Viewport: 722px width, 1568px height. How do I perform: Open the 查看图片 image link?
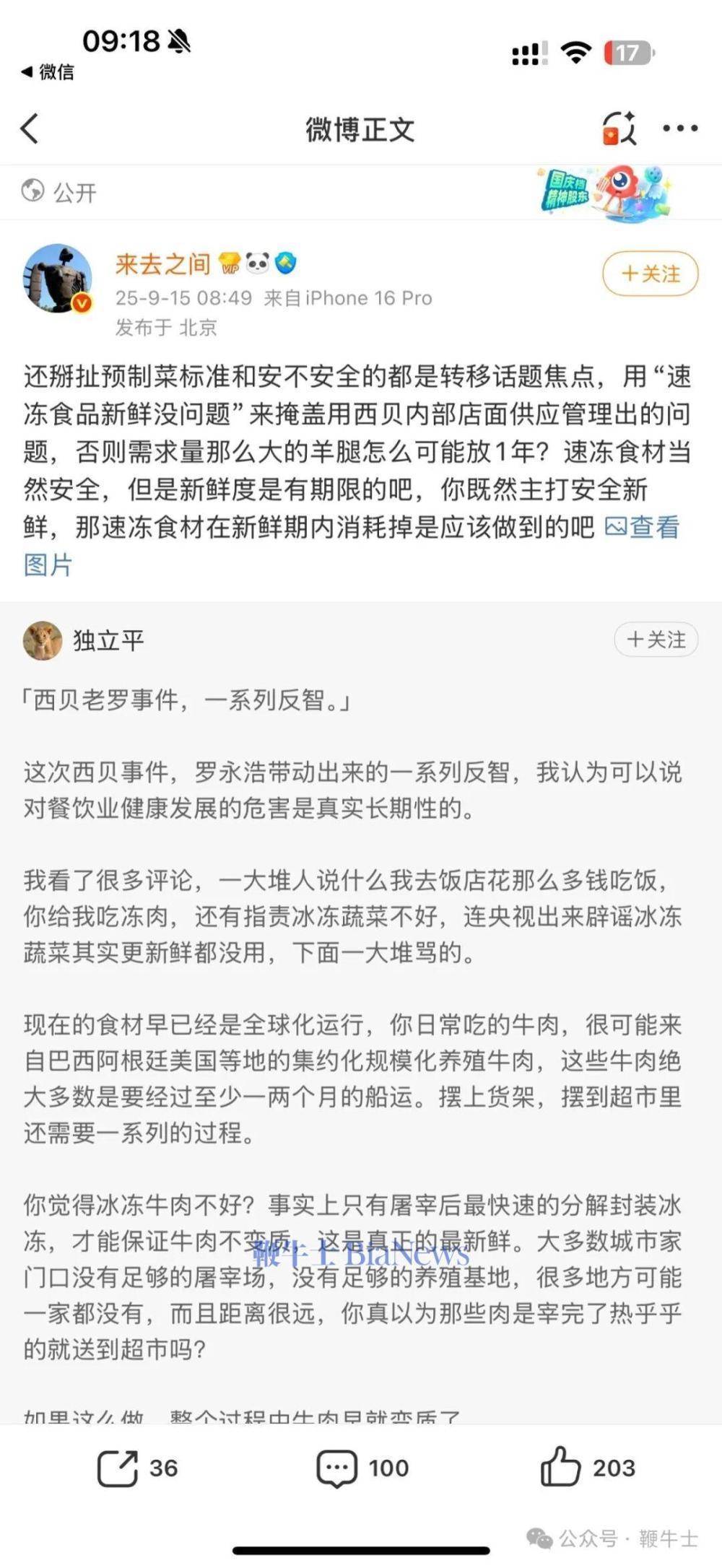pos(641,528)
